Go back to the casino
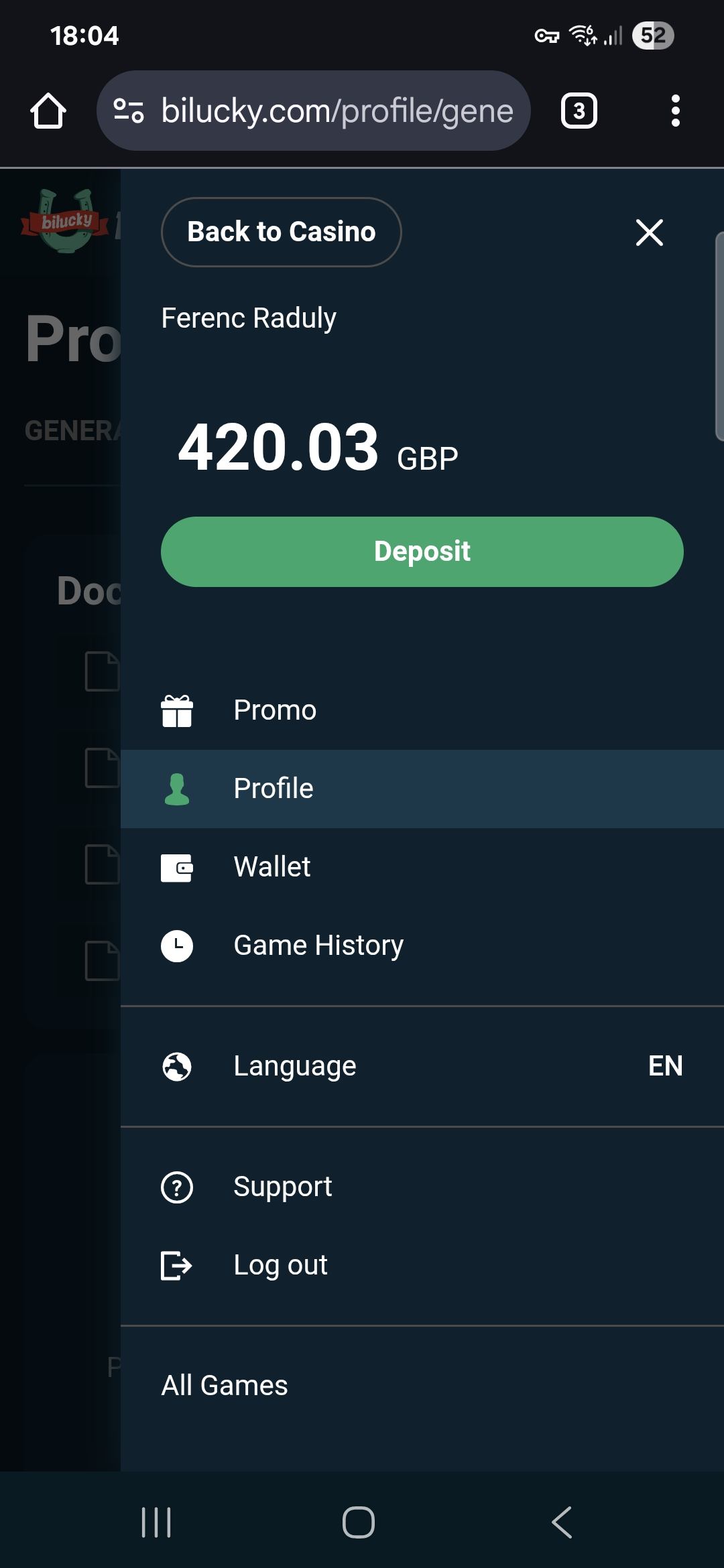The height and width of the screenshot is (1568, 724). tap(281, 232)
